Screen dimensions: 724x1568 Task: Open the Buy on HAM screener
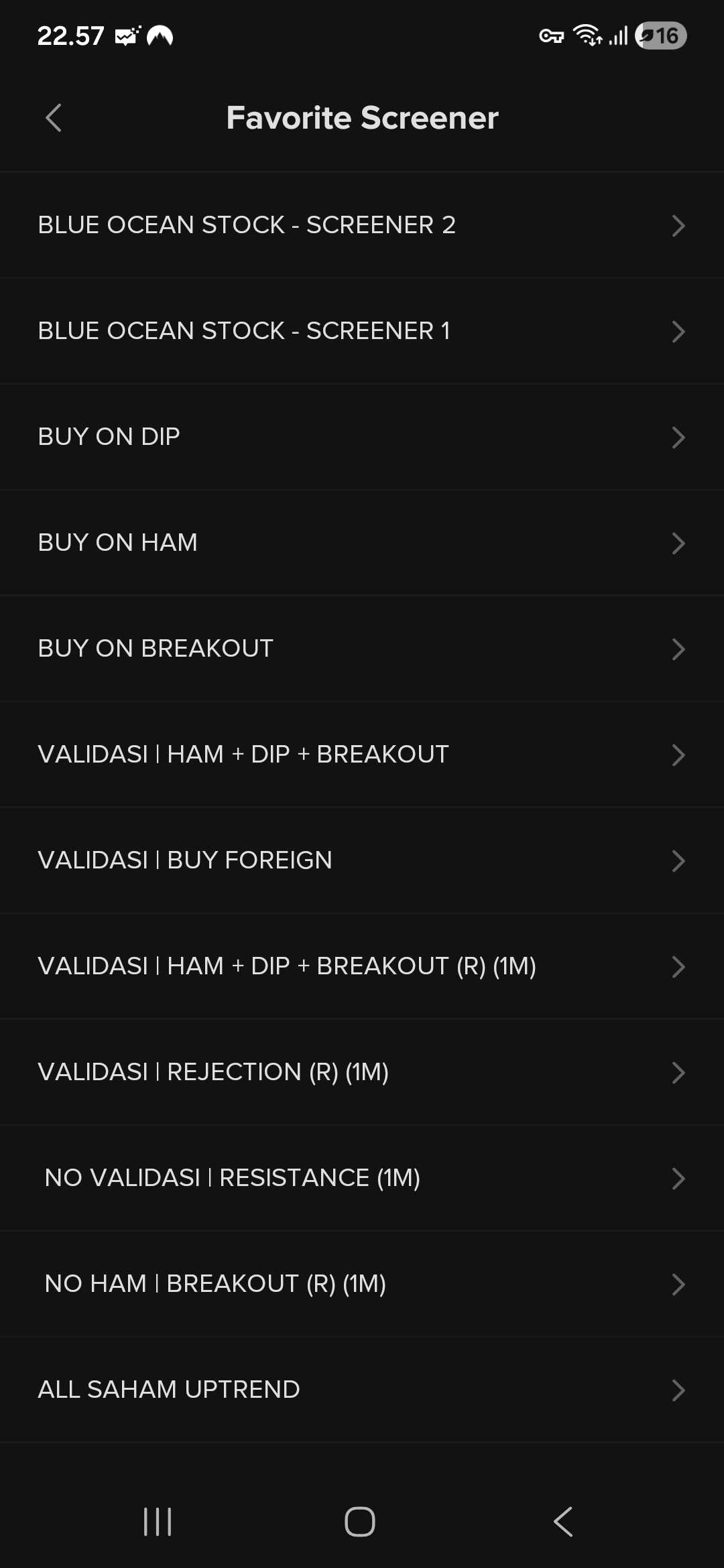(362, 543)
